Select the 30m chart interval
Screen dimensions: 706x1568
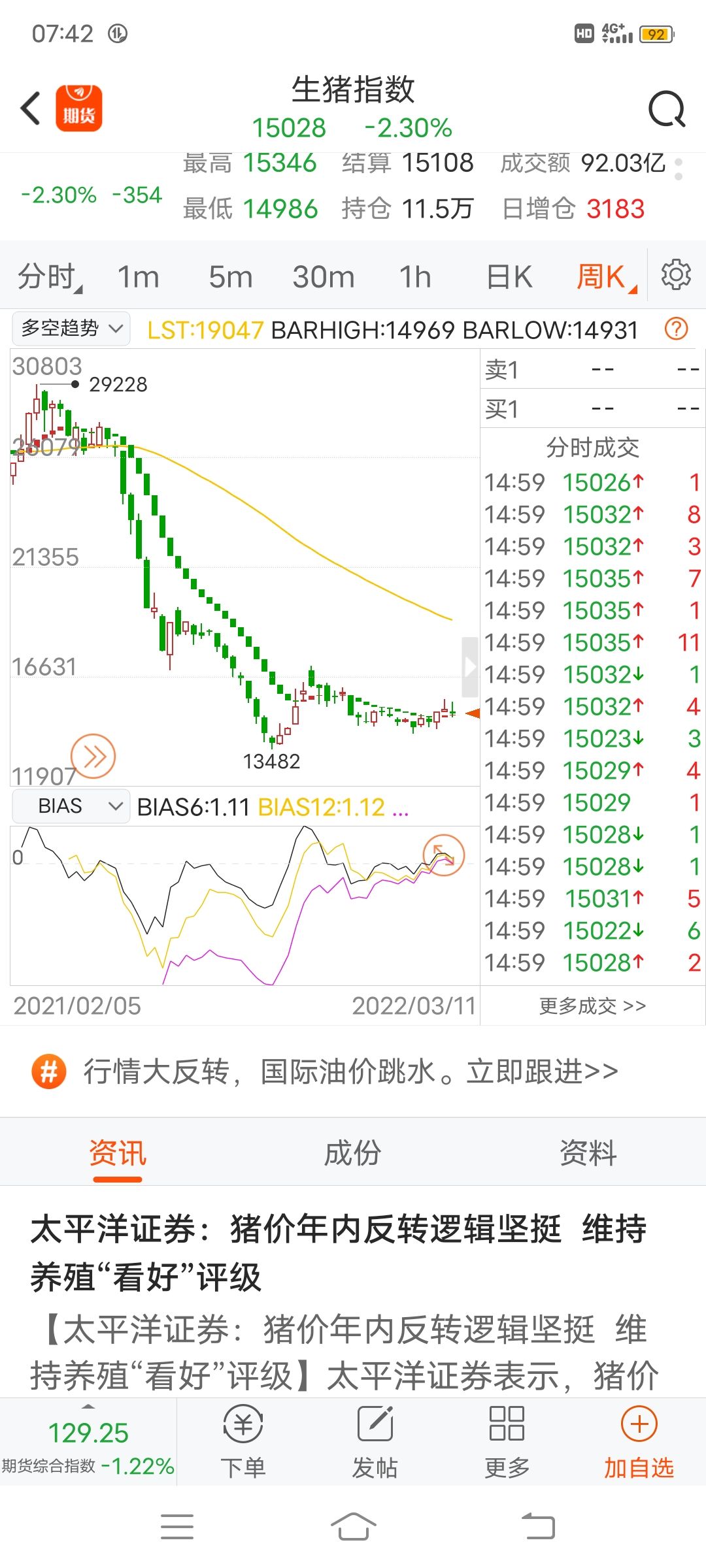324,276
